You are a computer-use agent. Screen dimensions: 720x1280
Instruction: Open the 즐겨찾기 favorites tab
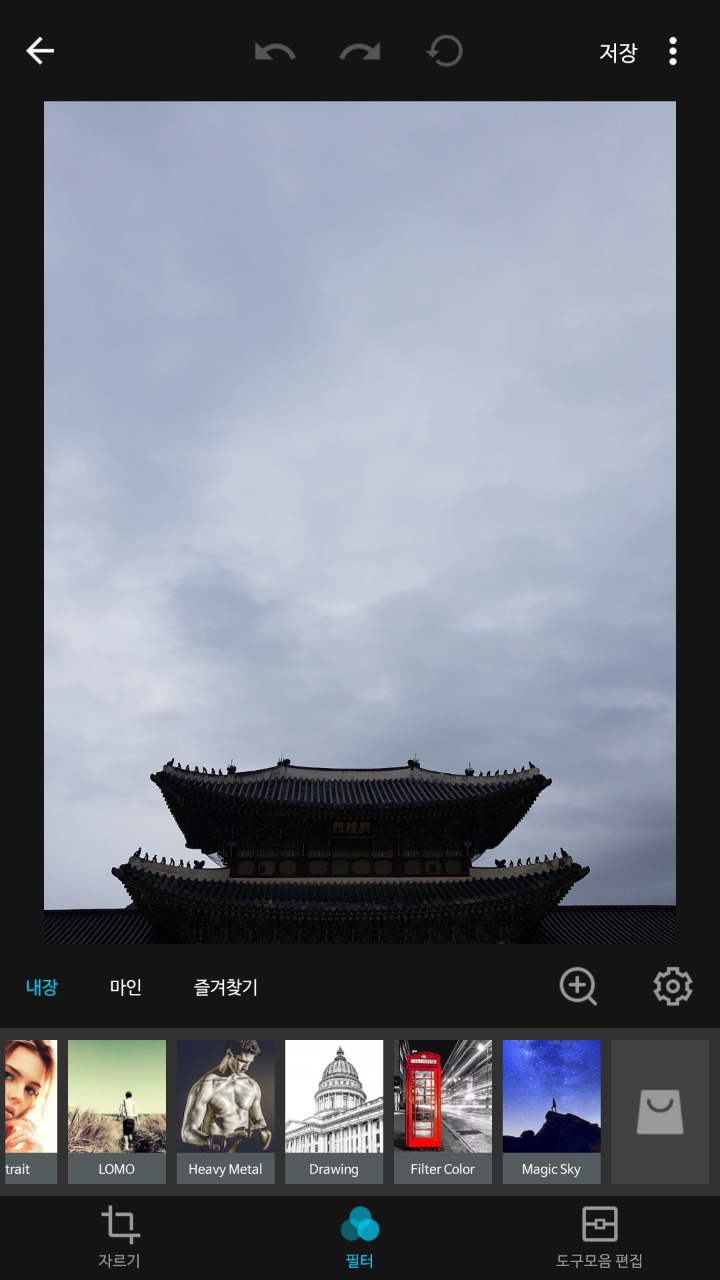[226, 987]
